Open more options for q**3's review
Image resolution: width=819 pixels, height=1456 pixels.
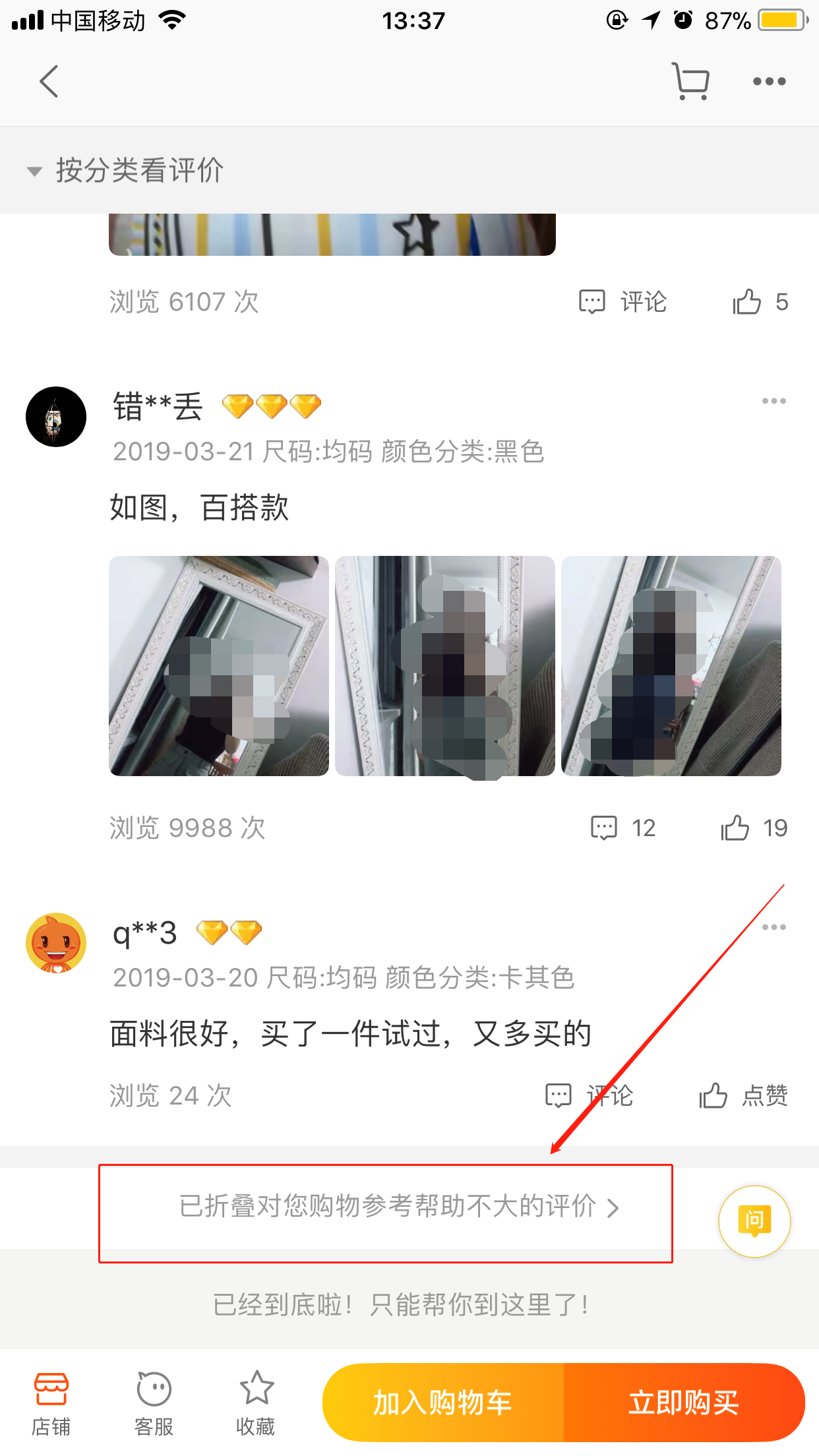pyautogui.click(x=773, y=927)
